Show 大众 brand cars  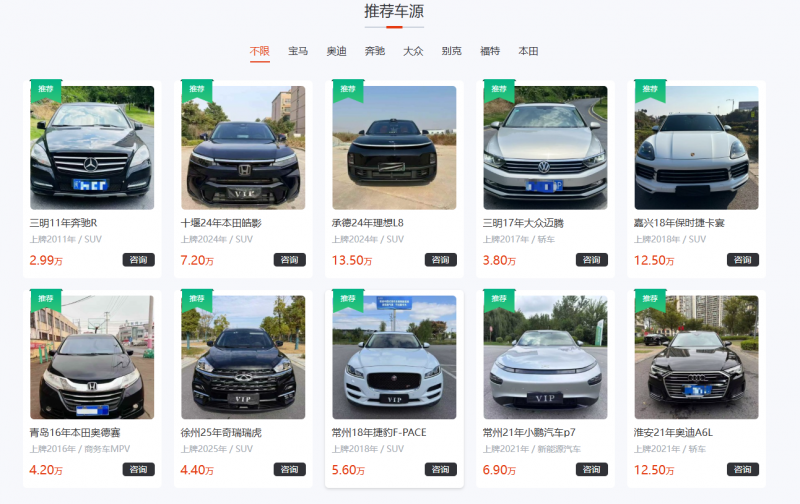click(x=413, y=51)
